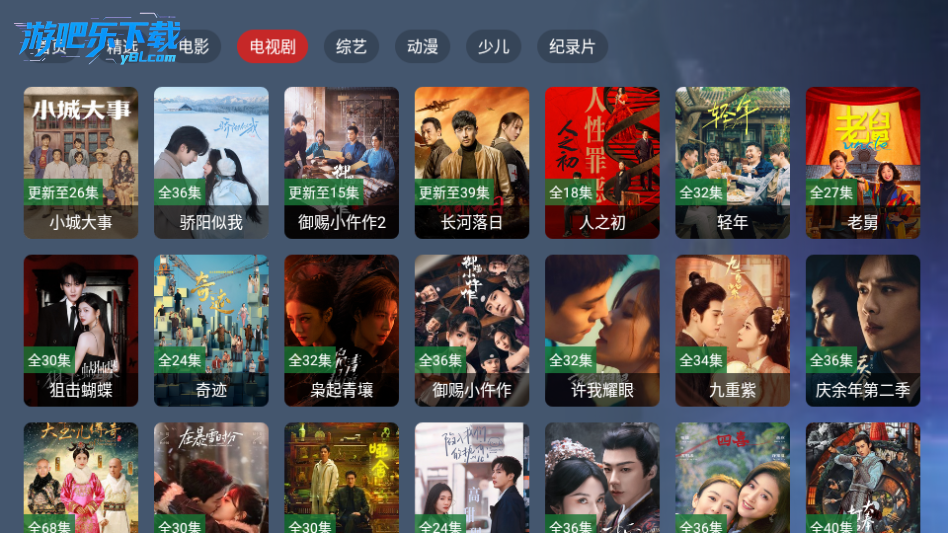Go to the 纪录片 tab

(x=572, y=47)
